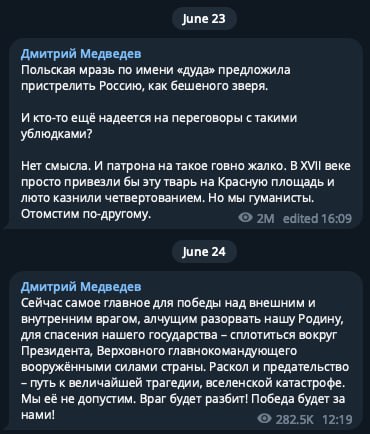Open Дмитрий Медведев's name on June 24 post
This screenshot has width=370, height=434.
tap(81, 287)
